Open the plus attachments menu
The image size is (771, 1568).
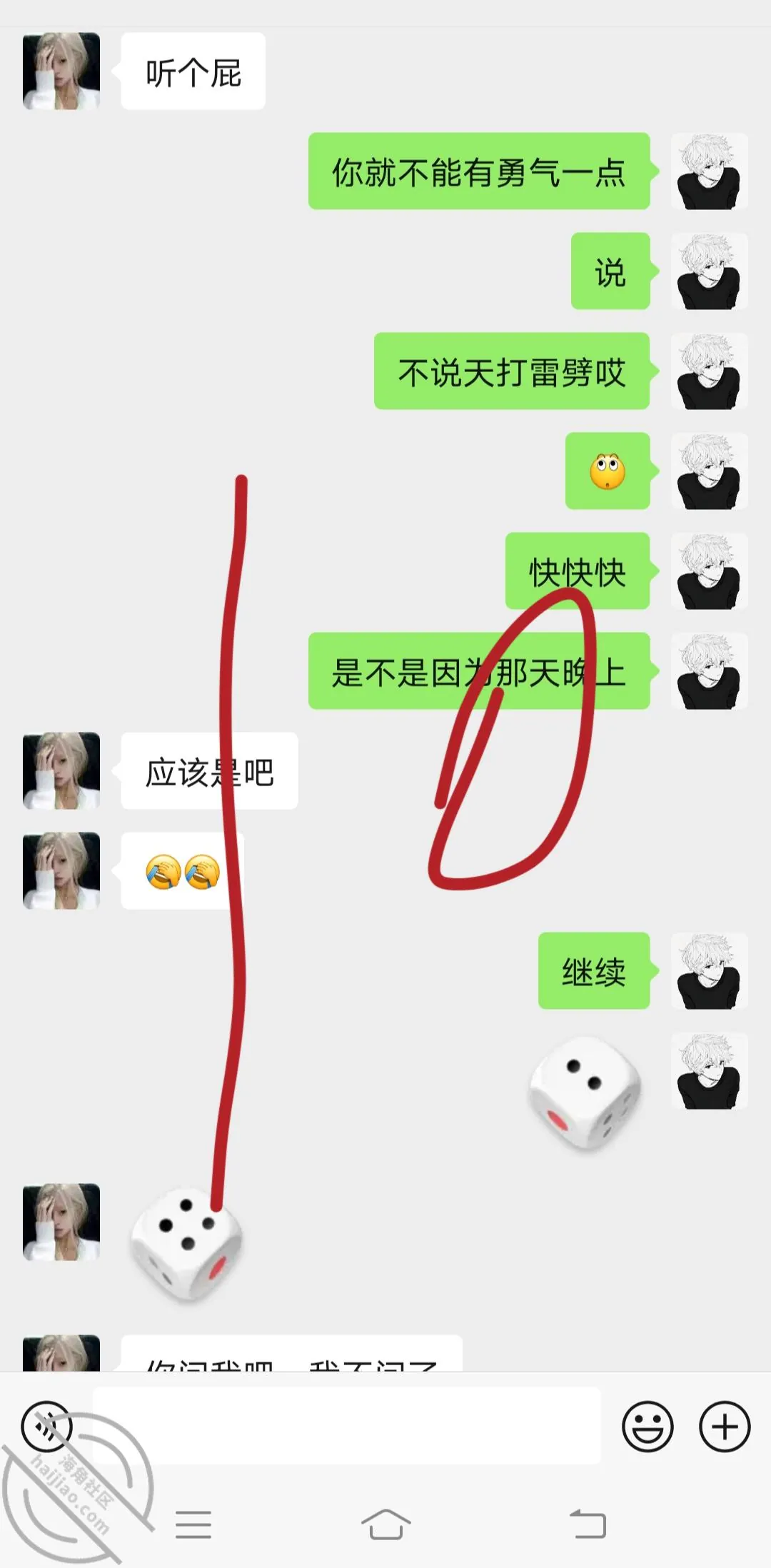pos(725,1427)
